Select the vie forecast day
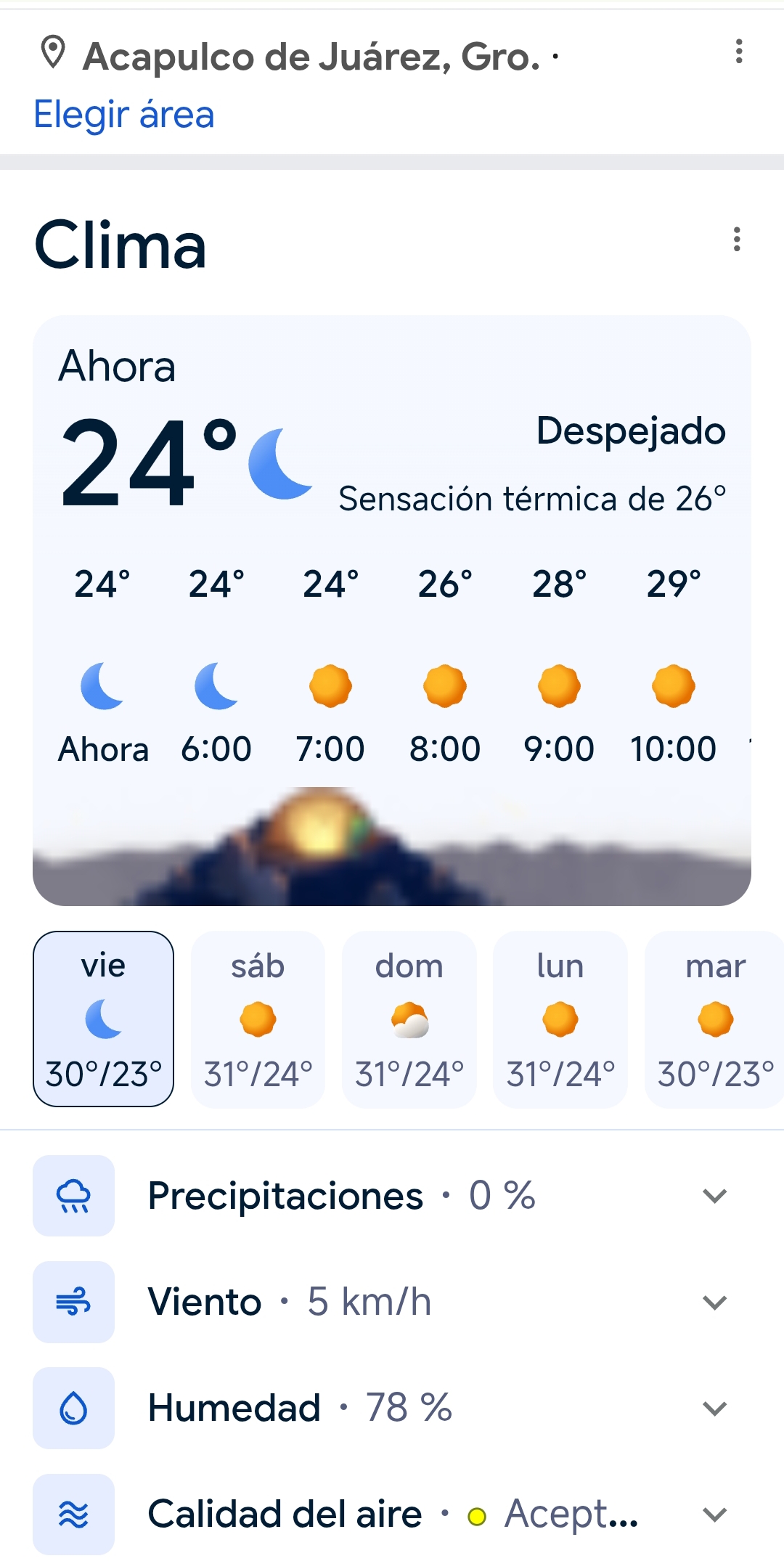Screen dimensions: 784x1561 point(103,1019)
